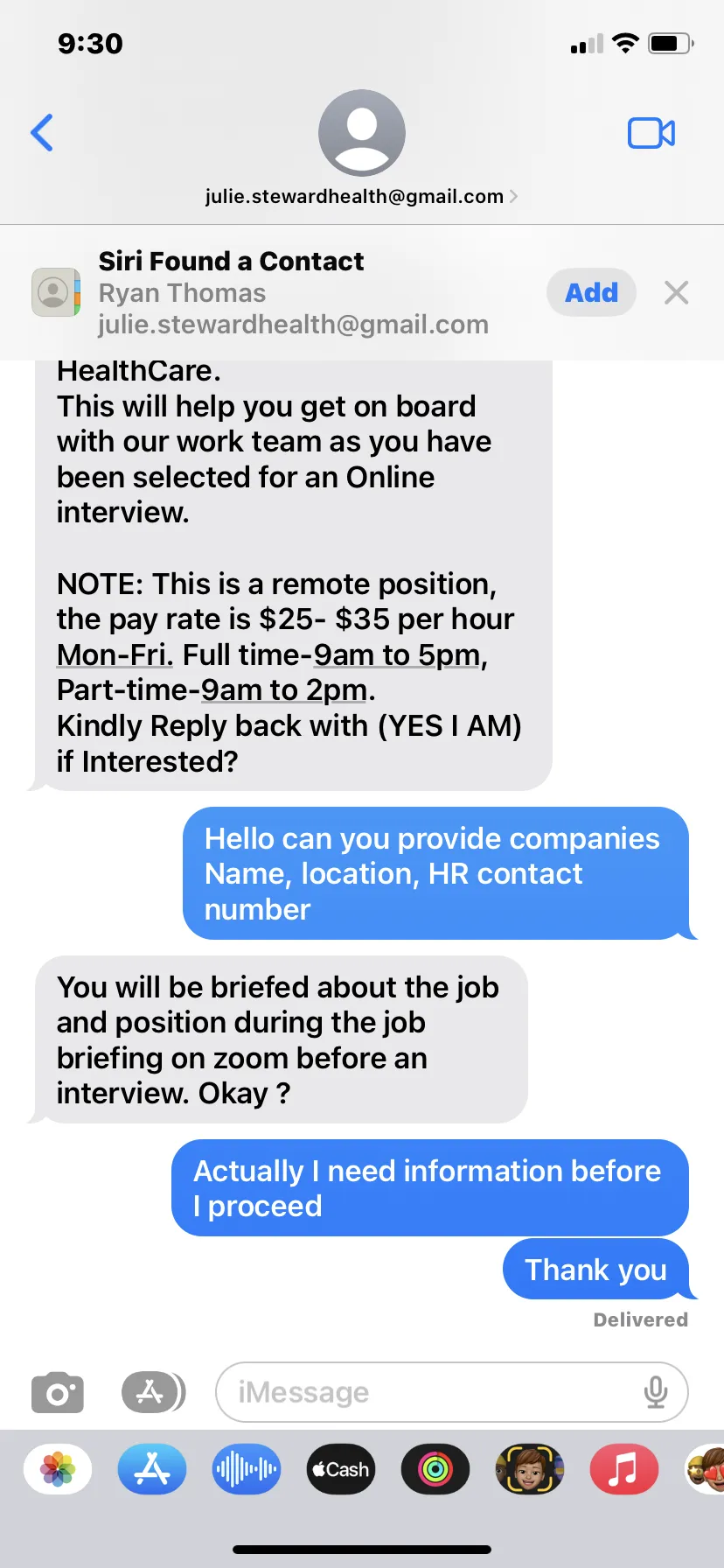Go back to the conversations list
The height and width of the screenshot is (1568, 724).
click(42, 133)
